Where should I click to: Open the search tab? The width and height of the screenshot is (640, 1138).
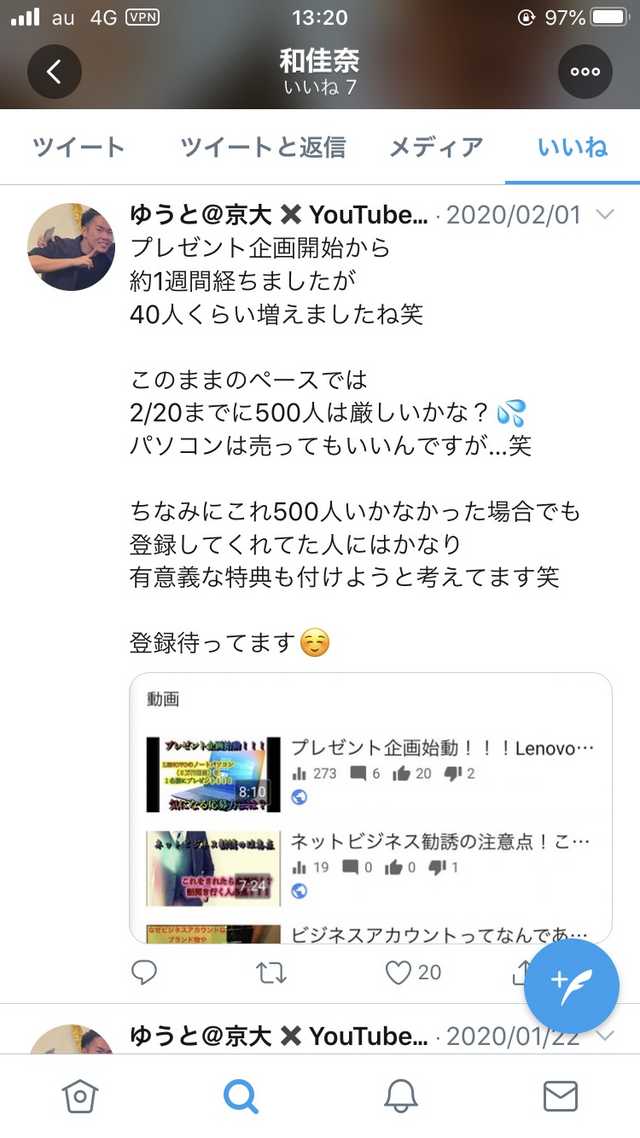(x=240, y=1096)
